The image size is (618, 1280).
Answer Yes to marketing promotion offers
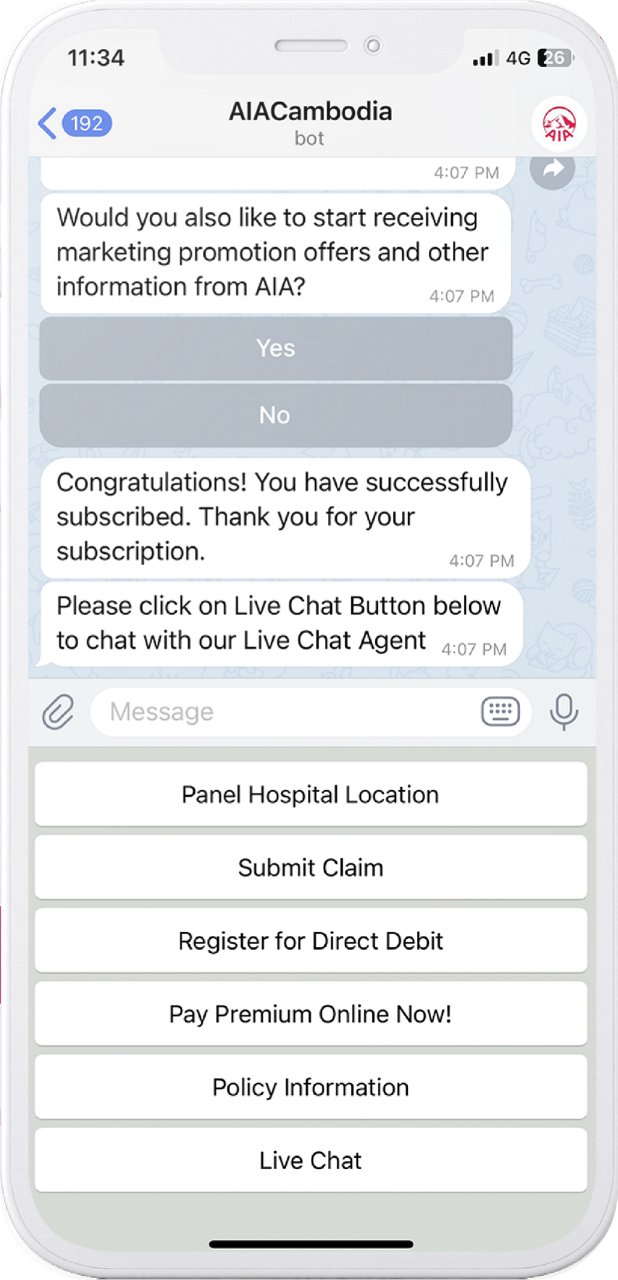click(275, 348)
